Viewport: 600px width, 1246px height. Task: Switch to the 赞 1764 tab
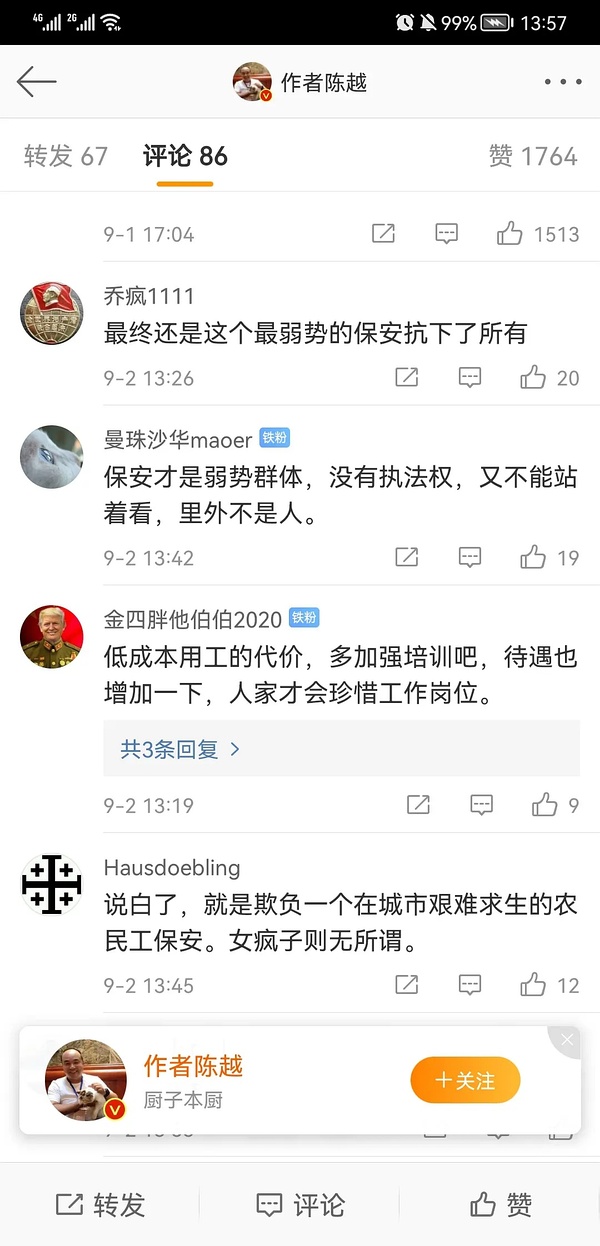point(532,156)
